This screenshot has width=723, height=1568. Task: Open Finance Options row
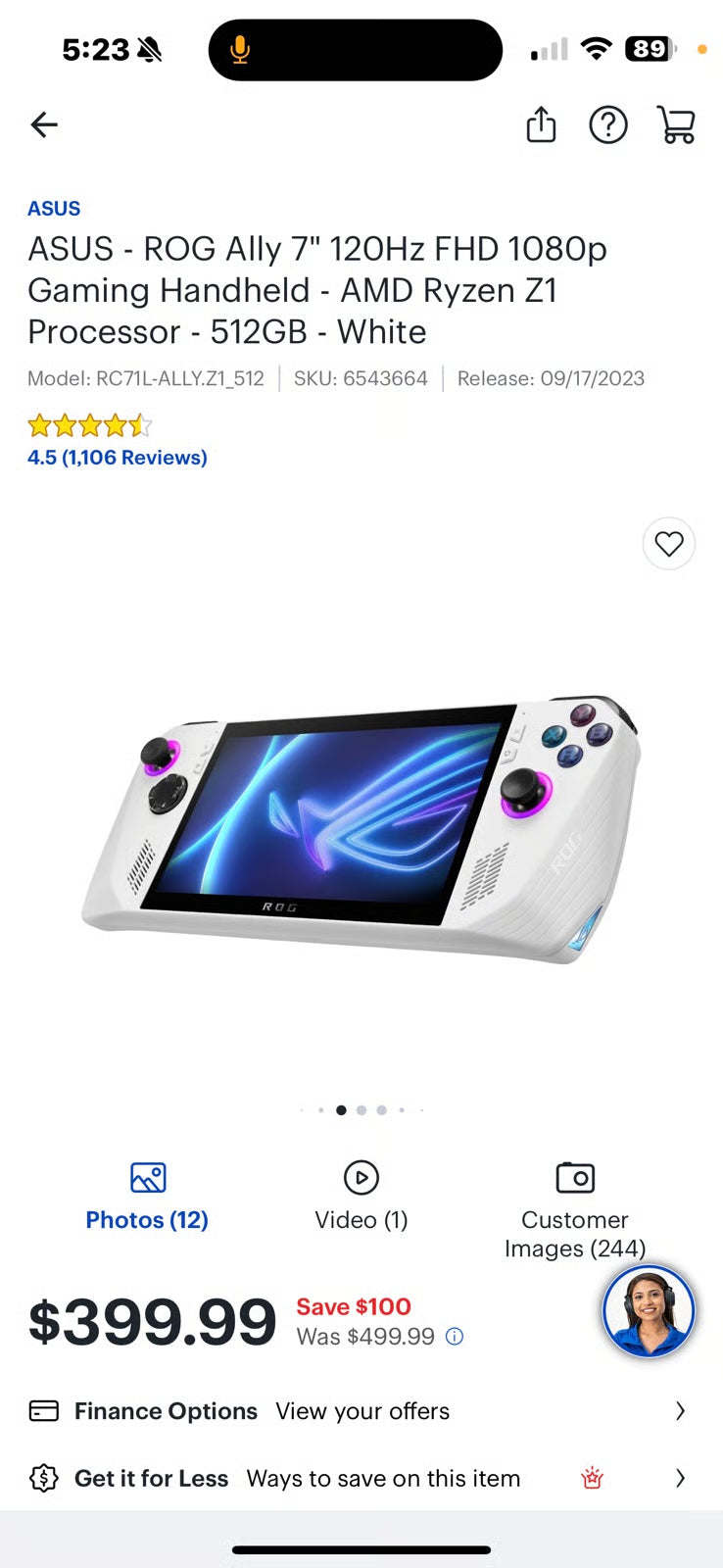coord(361,1411)
